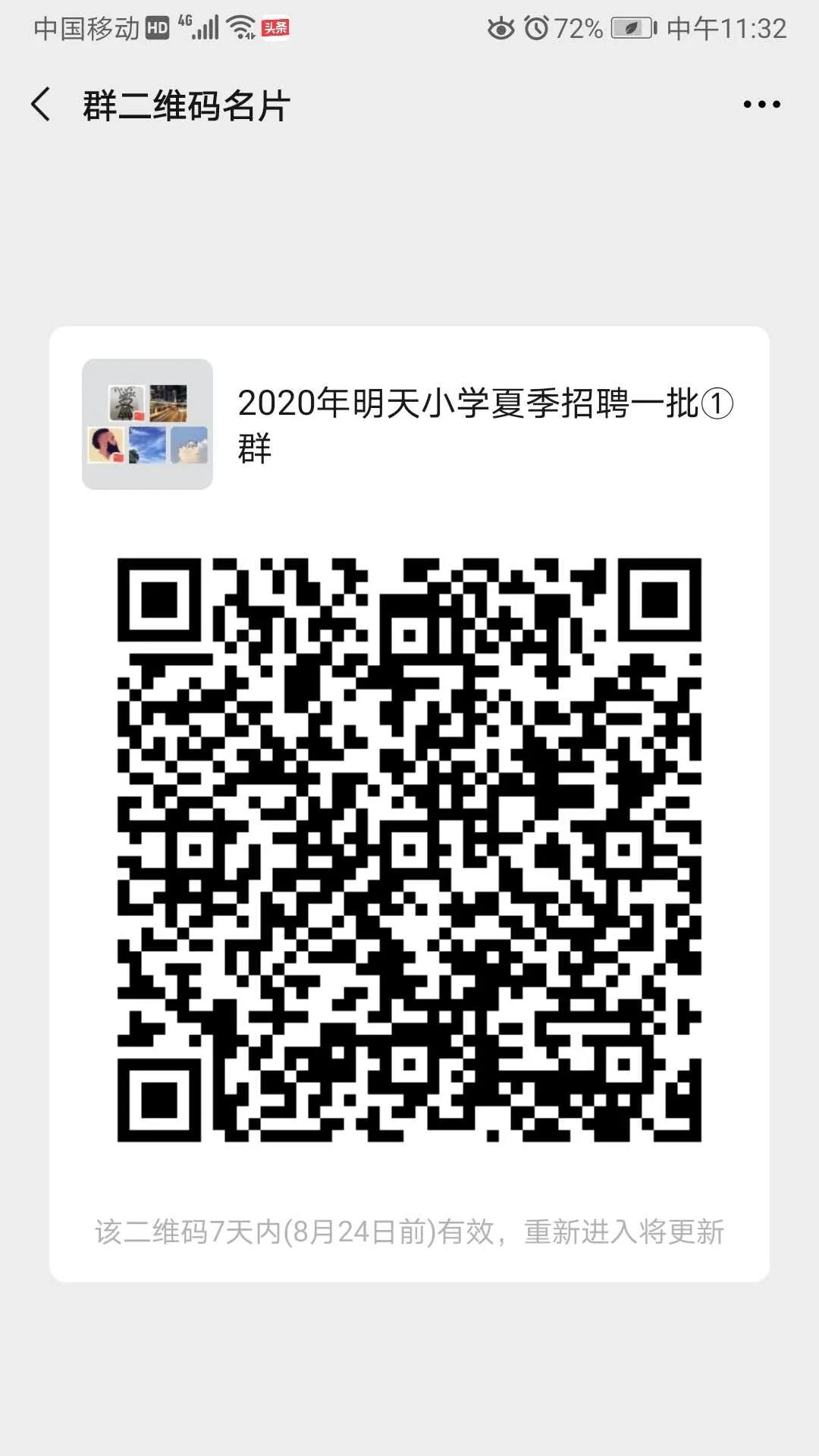Go back from the group QR code card
This screenshot has width=819, height=1456.
click(42, 105)
